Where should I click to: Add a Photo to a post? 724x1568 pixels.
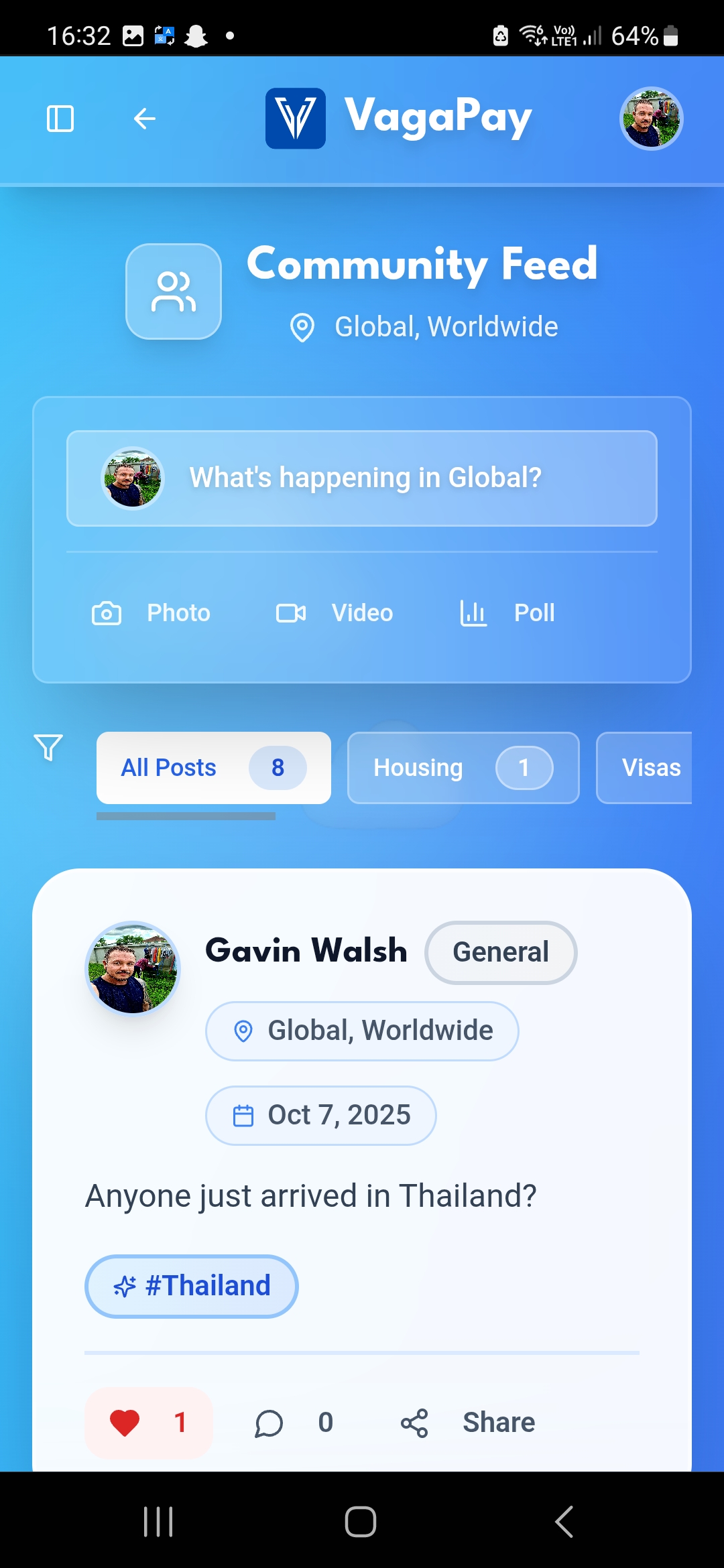pos(152,613)
